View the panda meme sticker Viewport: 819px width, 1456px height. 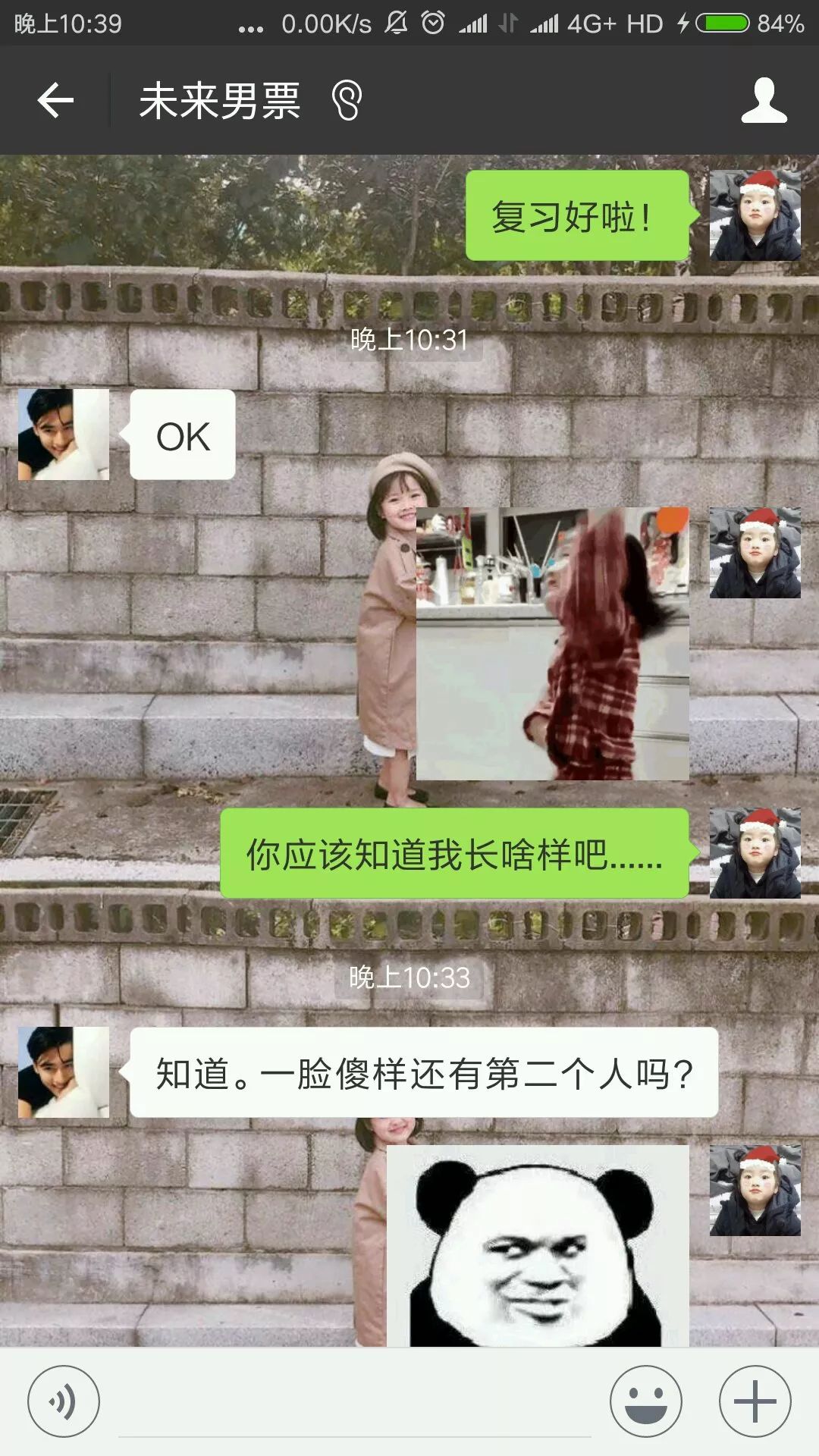pos(538,1245)
